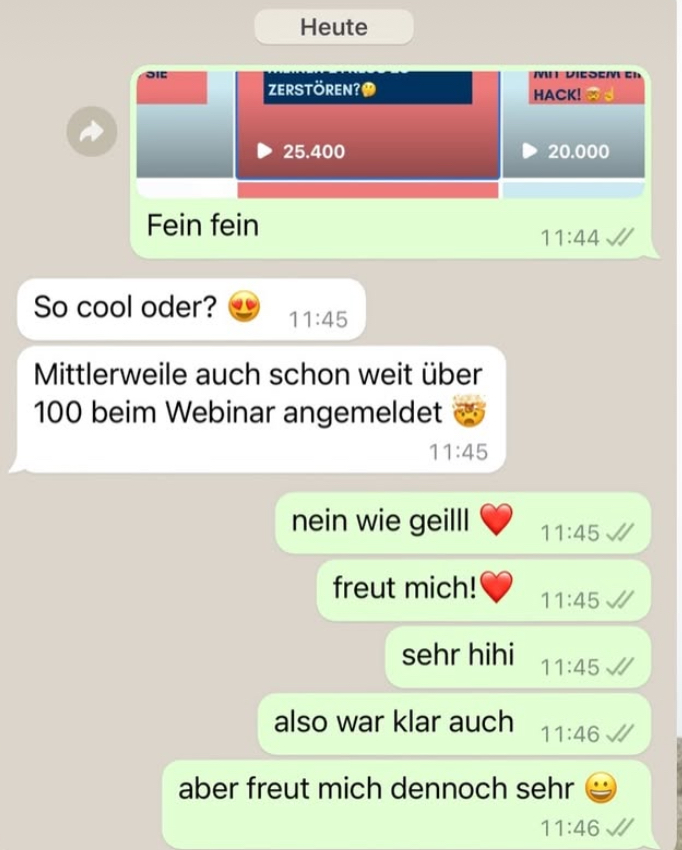
Task: Forward the shared image message
Action: [92, 131]
